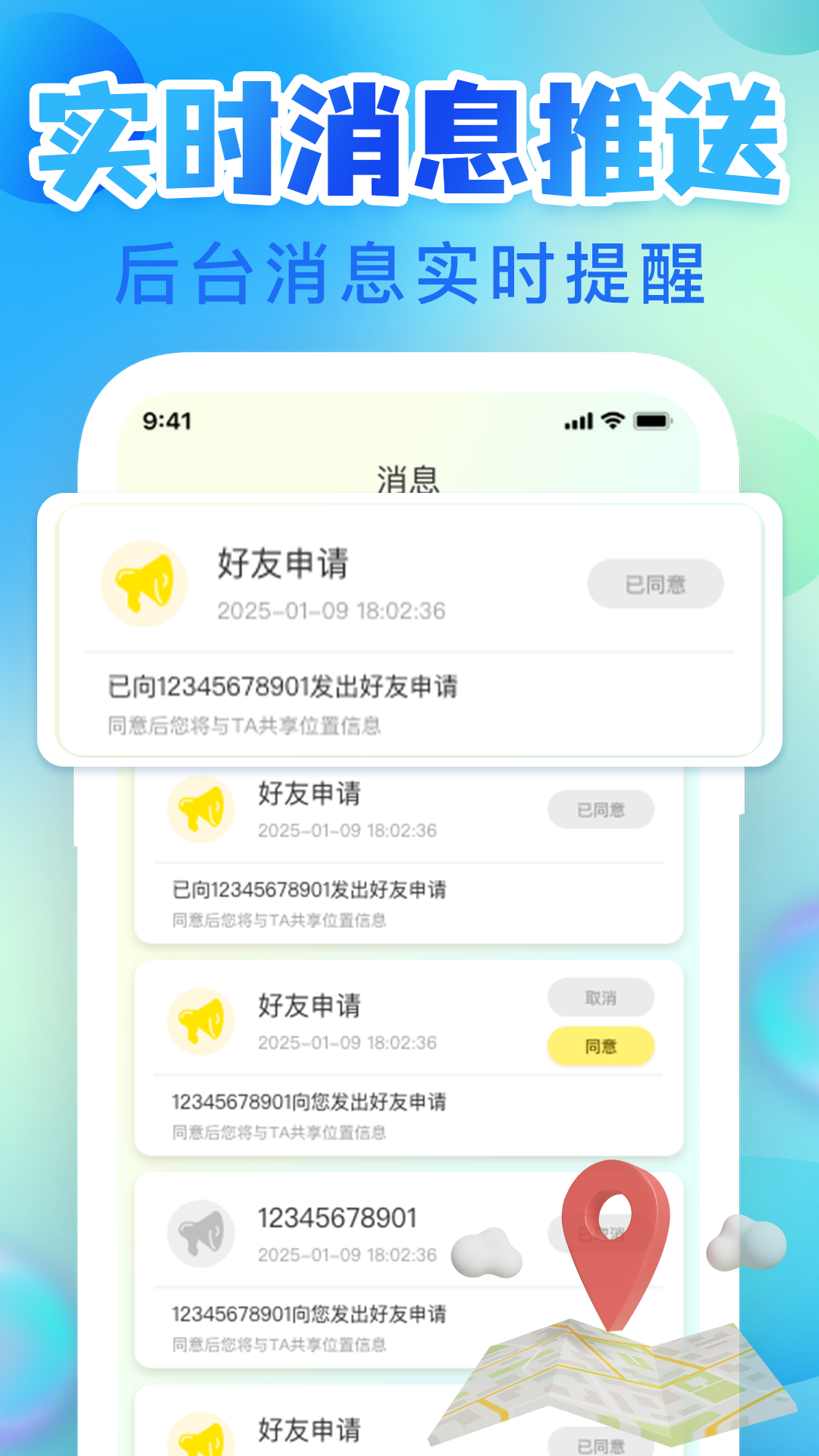Tap the yellow 同意 button to accept the request
The height and width of the screenshot is (1456, 819).
tap(601, 1046)
